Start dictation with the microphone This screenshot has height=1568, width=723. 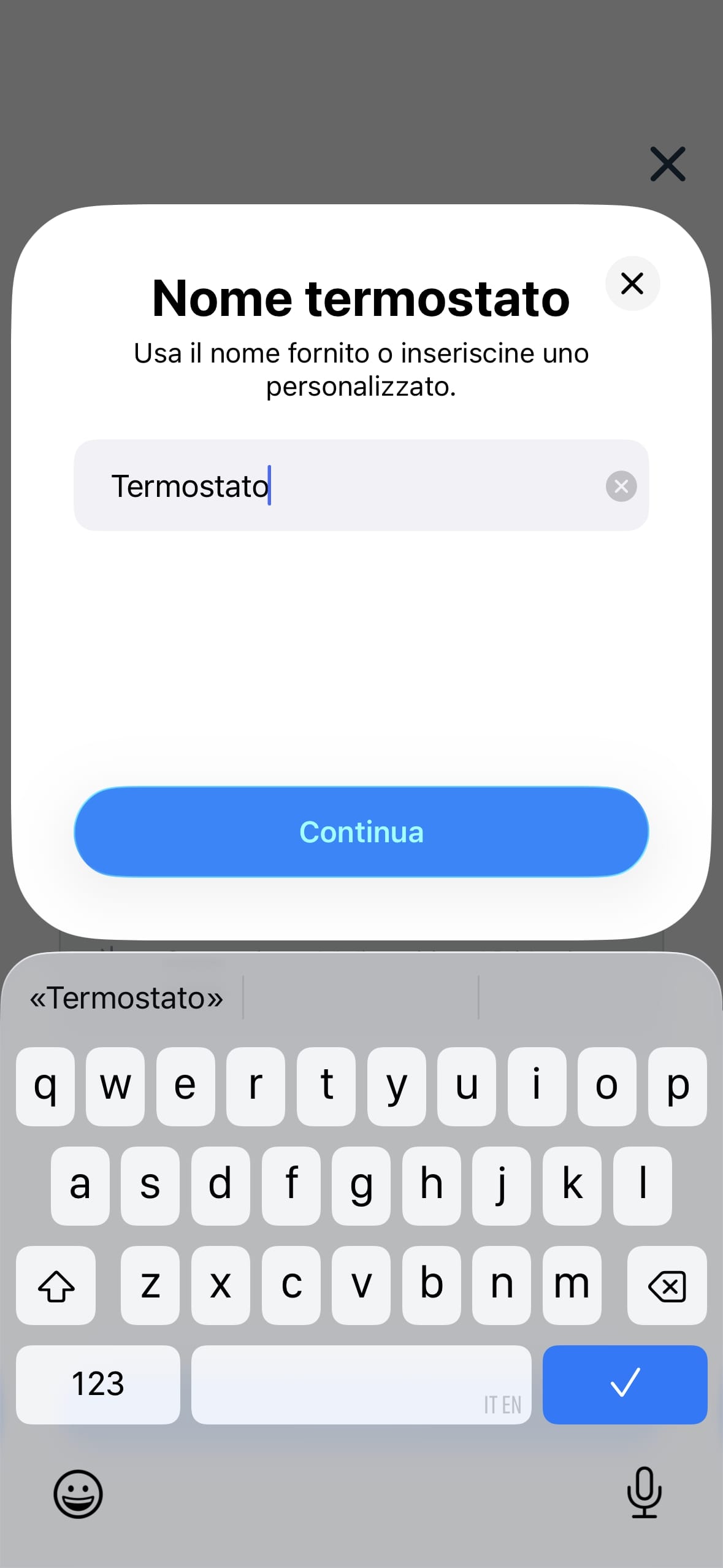pyautogui.click(x=644, y=1492)
